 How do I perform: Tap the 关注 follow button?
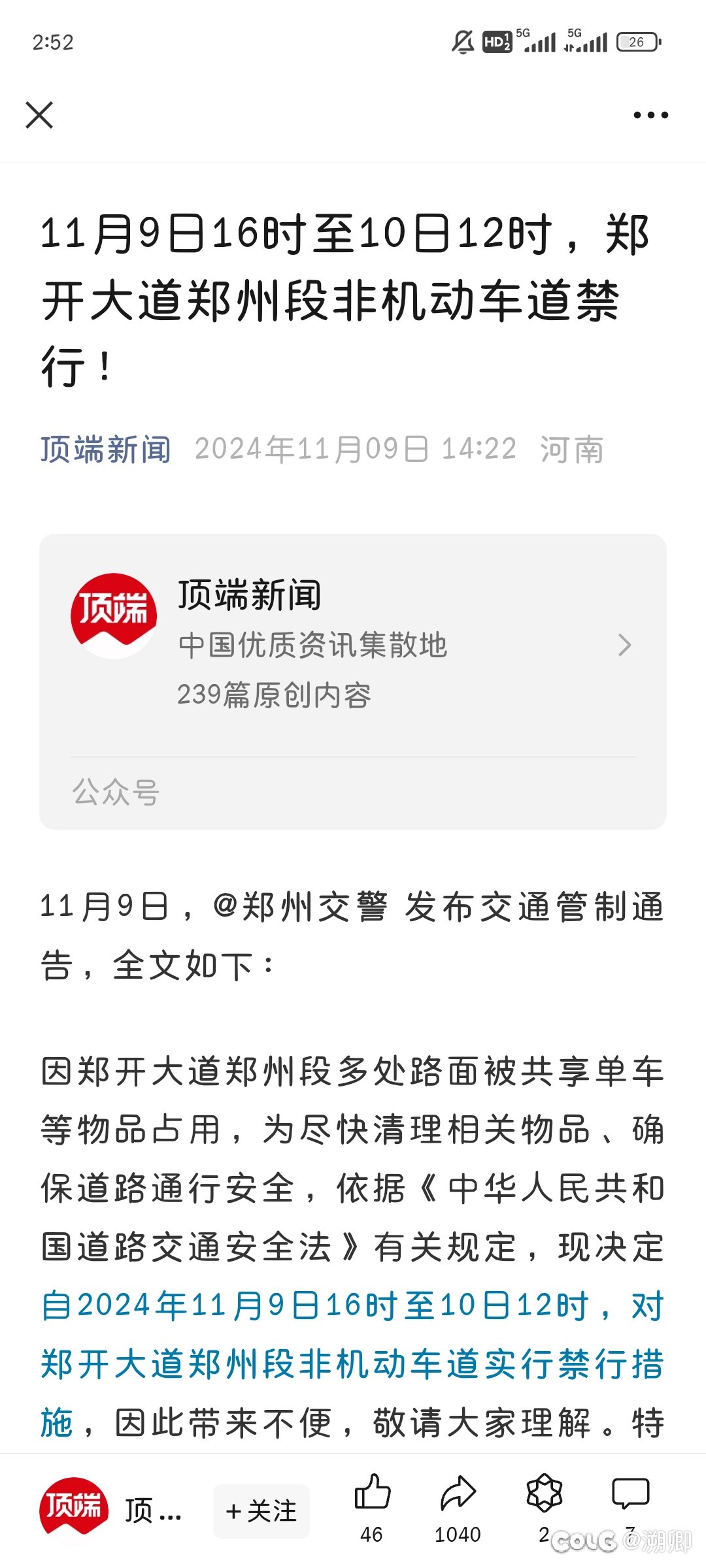point(261,1511)
